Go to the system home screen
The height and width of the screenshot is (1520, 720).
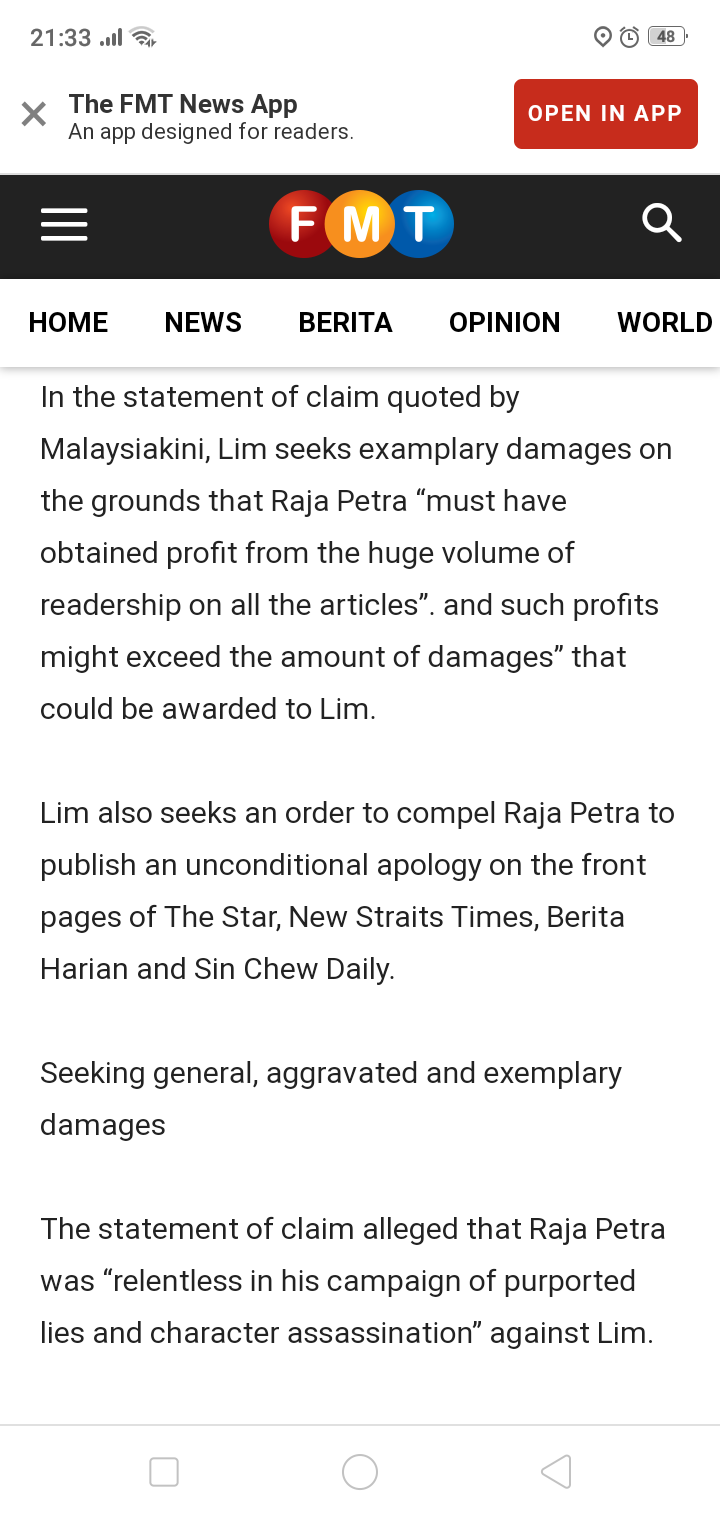(360, 1471)
